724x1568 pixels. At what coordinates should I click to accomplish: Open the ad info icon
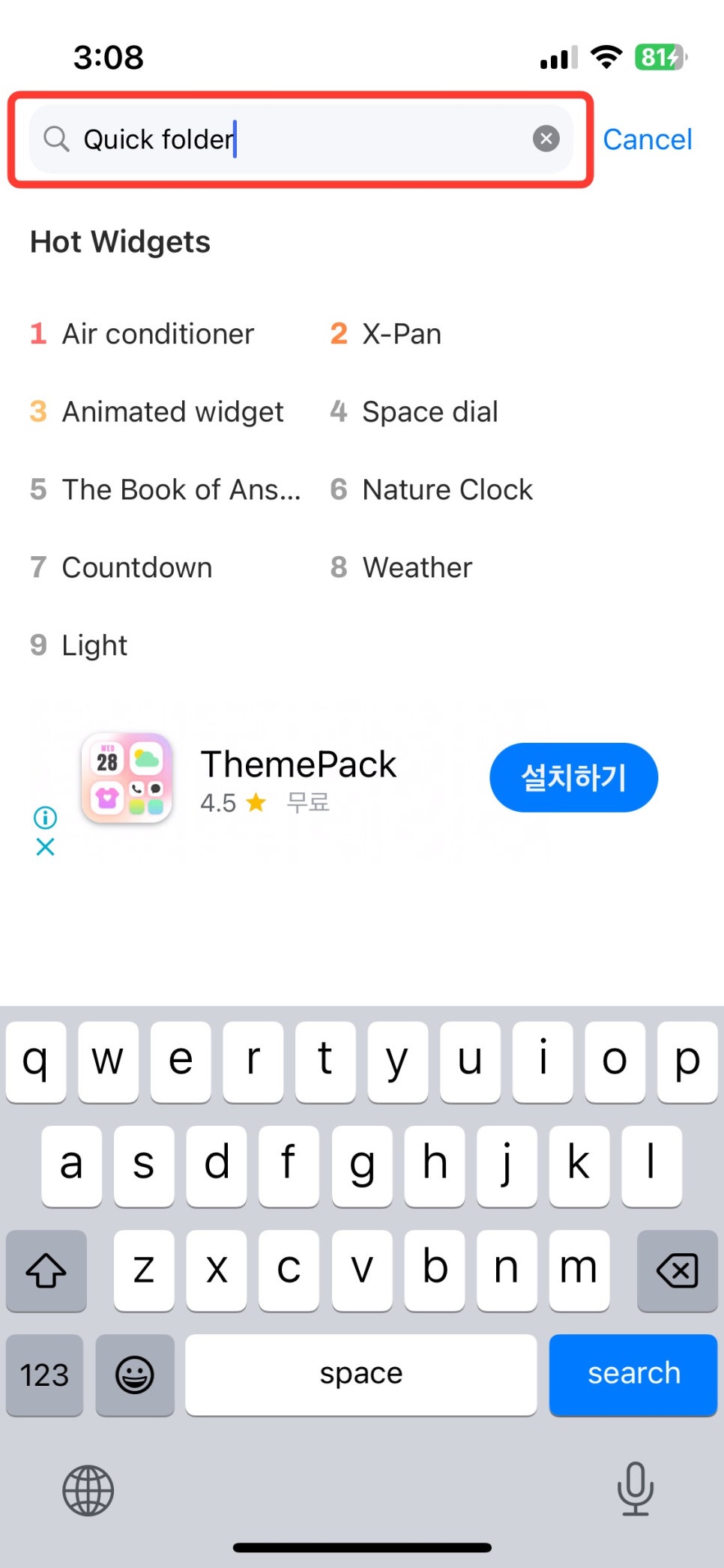(46, 817)
